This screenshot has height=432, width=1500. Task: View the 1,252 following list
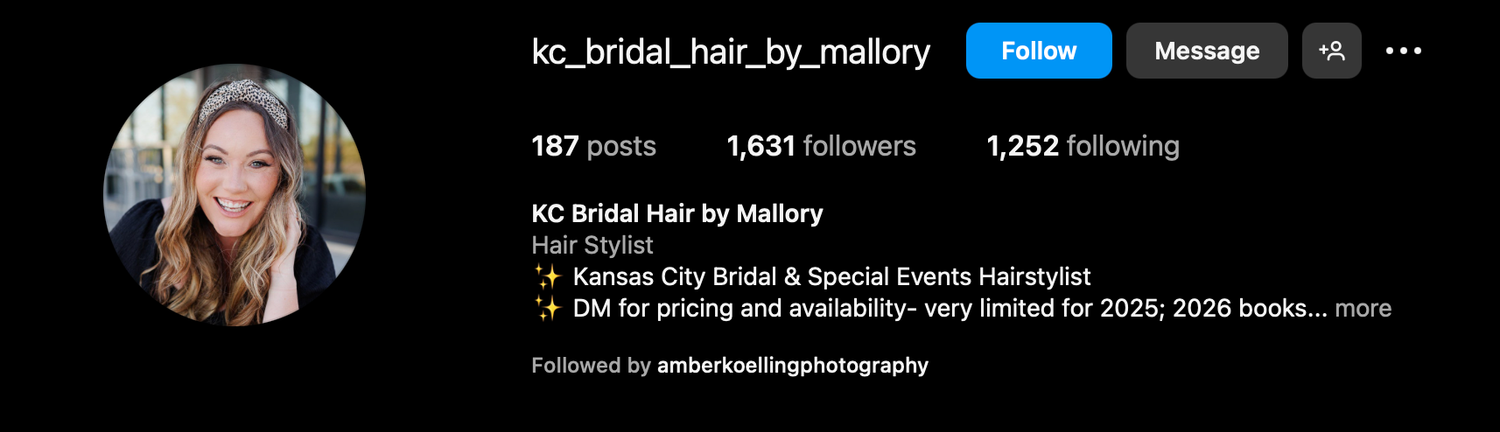tap(1082, 147)
